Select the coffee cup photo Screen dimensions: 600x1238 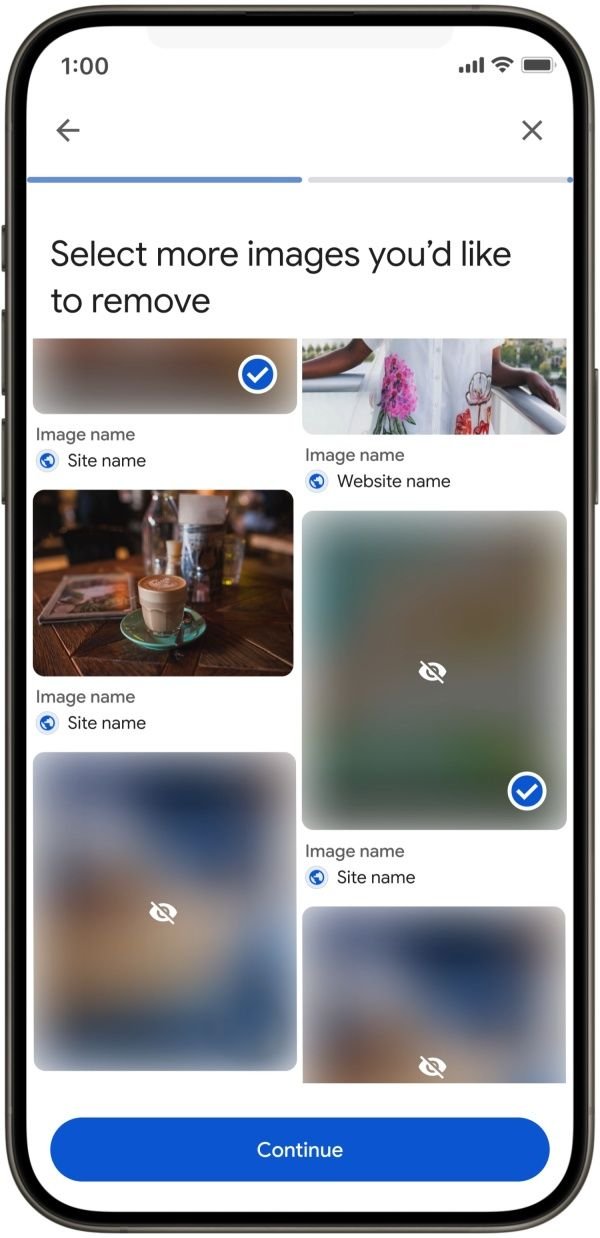pos(163,583)
